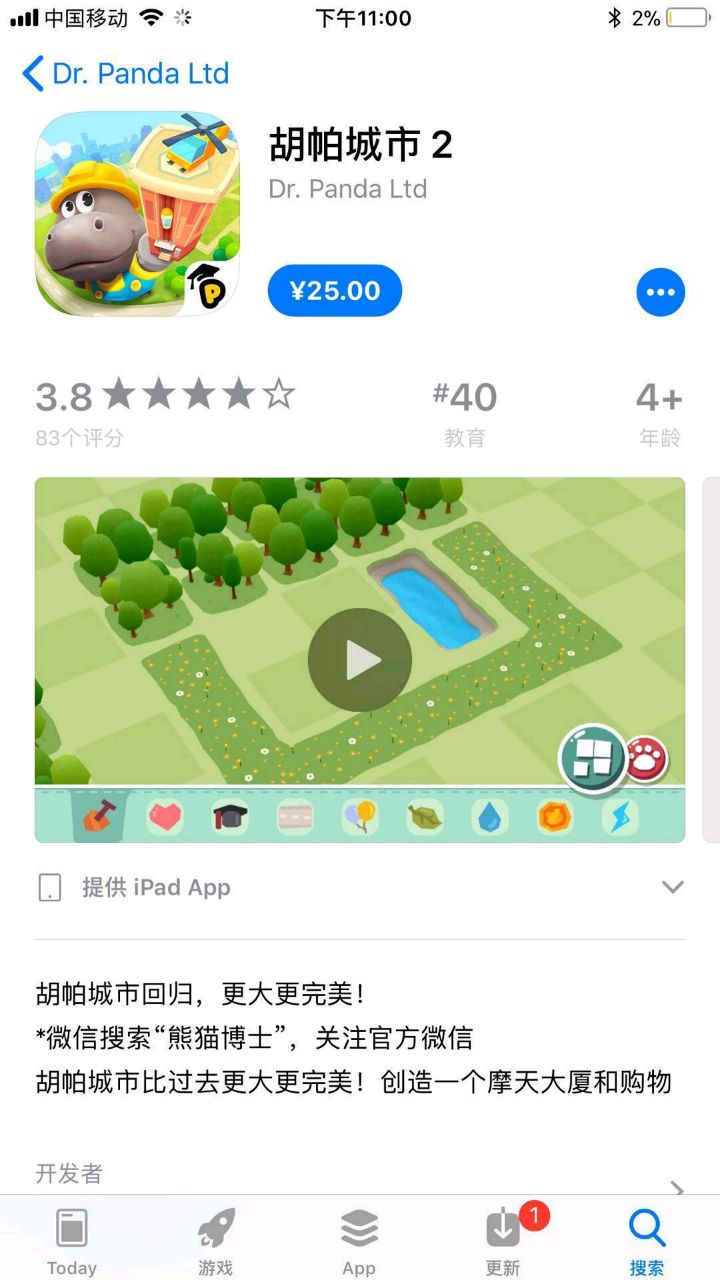
Task: Switch to the App tab
Action: coord(359,1240)
